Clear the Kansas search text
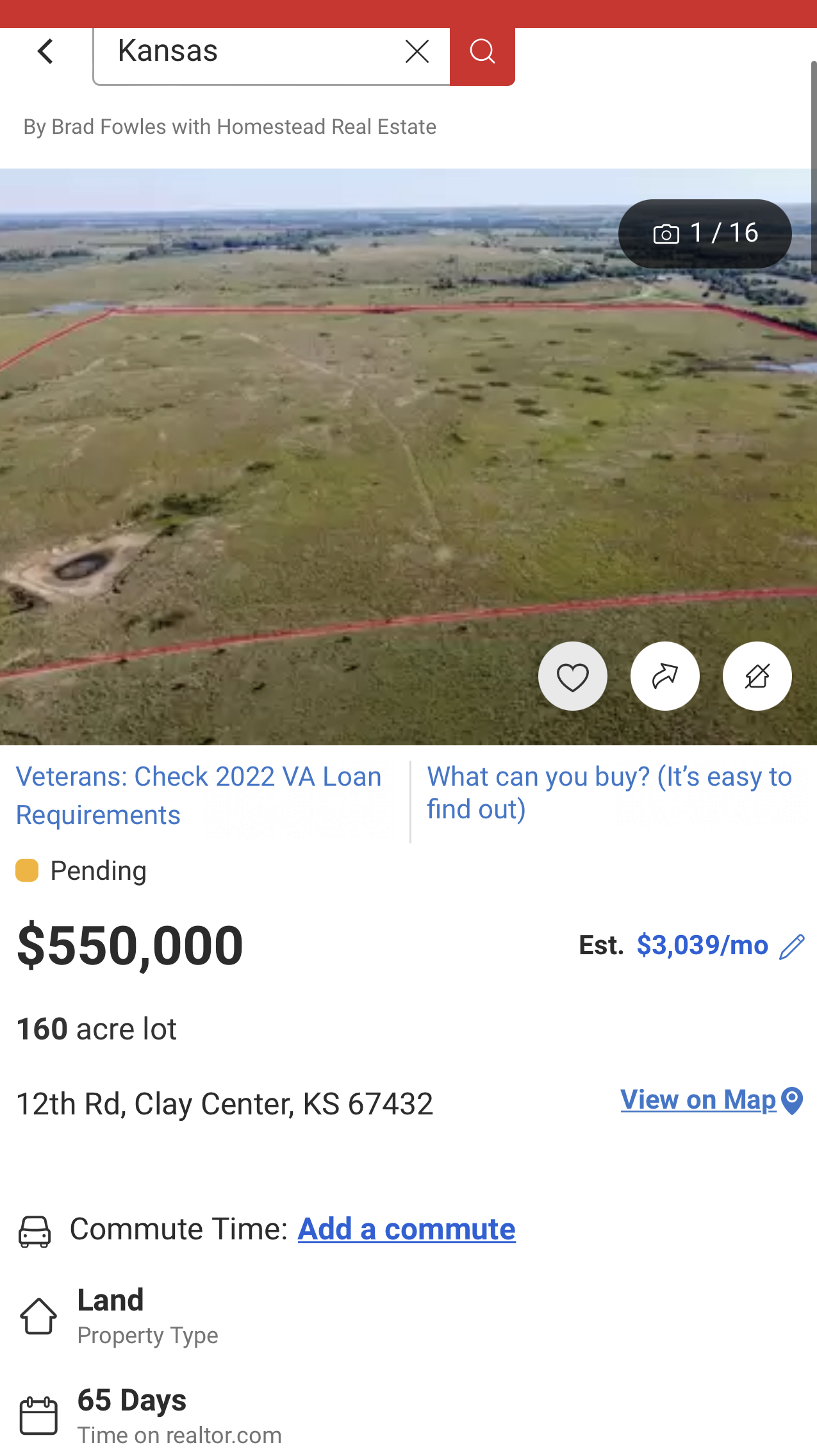Viewport: 817px width, 1456px height. [x=417, y=51]
